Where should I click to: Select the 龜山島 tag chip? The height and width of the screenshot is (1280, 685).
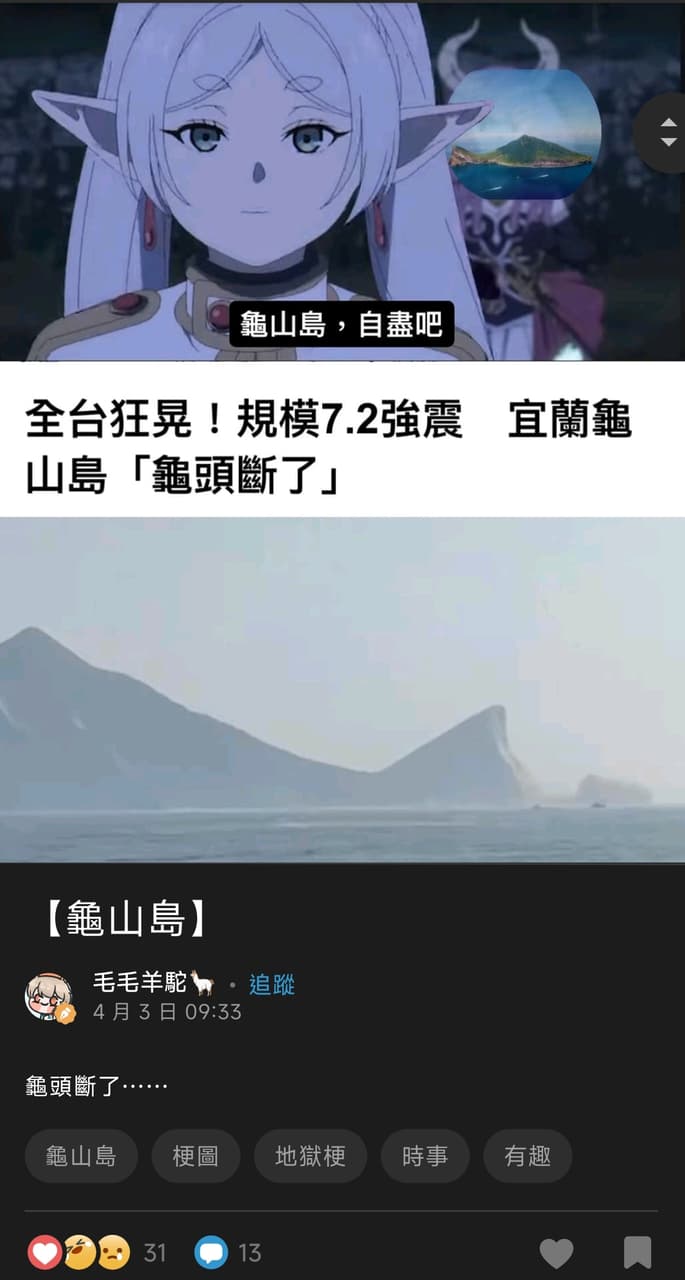click(x=81, y=1156)
